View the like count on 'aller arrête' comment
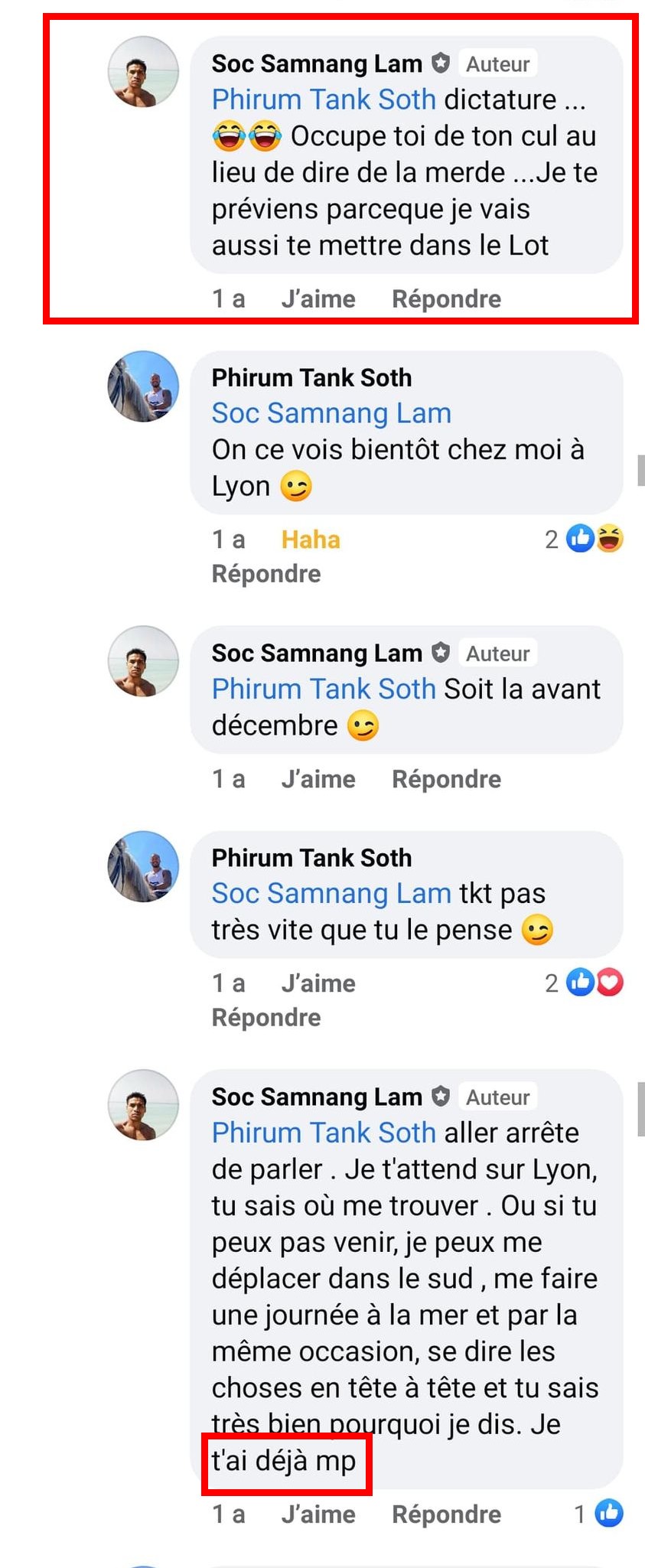The height and width of the screenshot is (1568, 645). [x=599, y=1514]
